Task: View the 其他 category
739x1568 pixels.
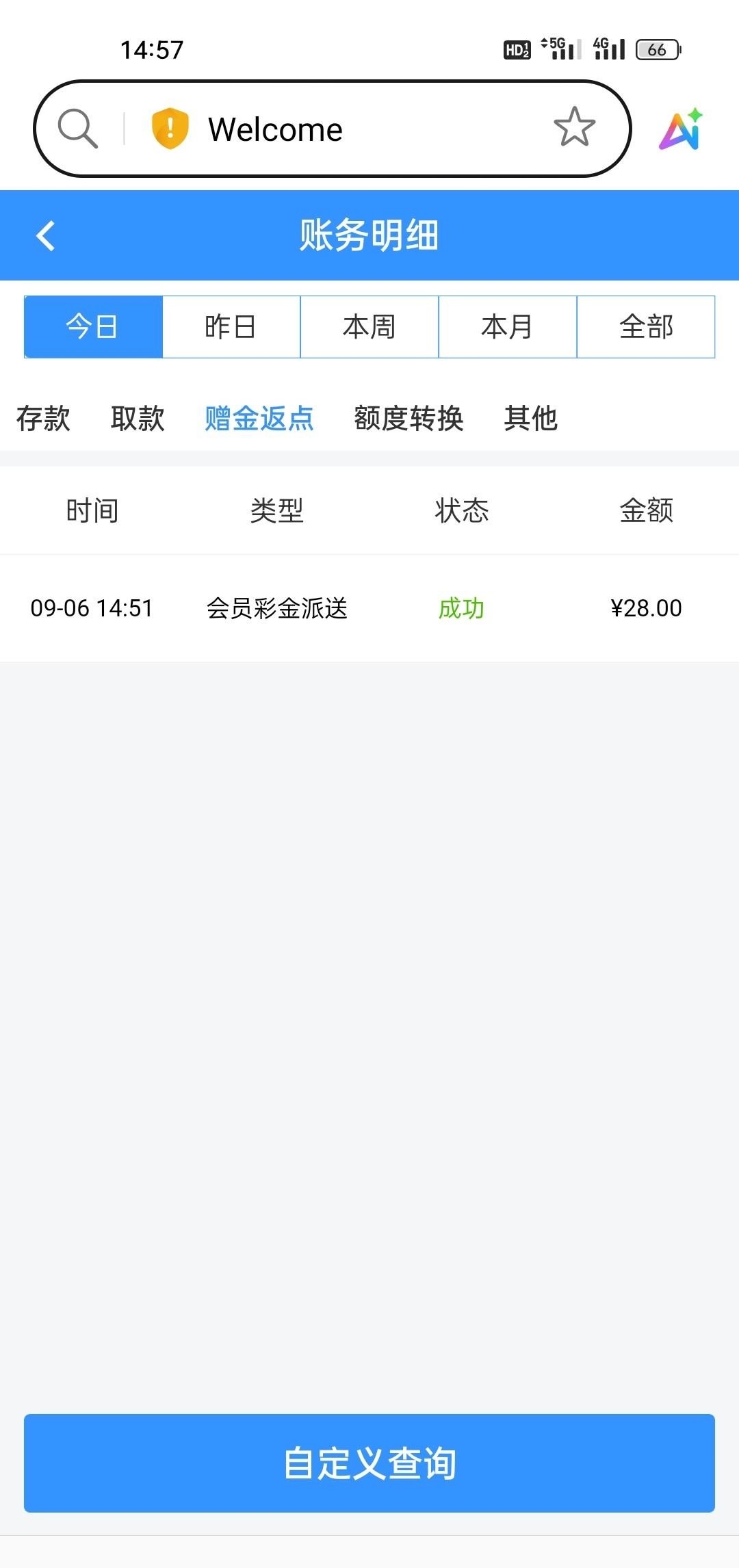Action: pos(530,419)
